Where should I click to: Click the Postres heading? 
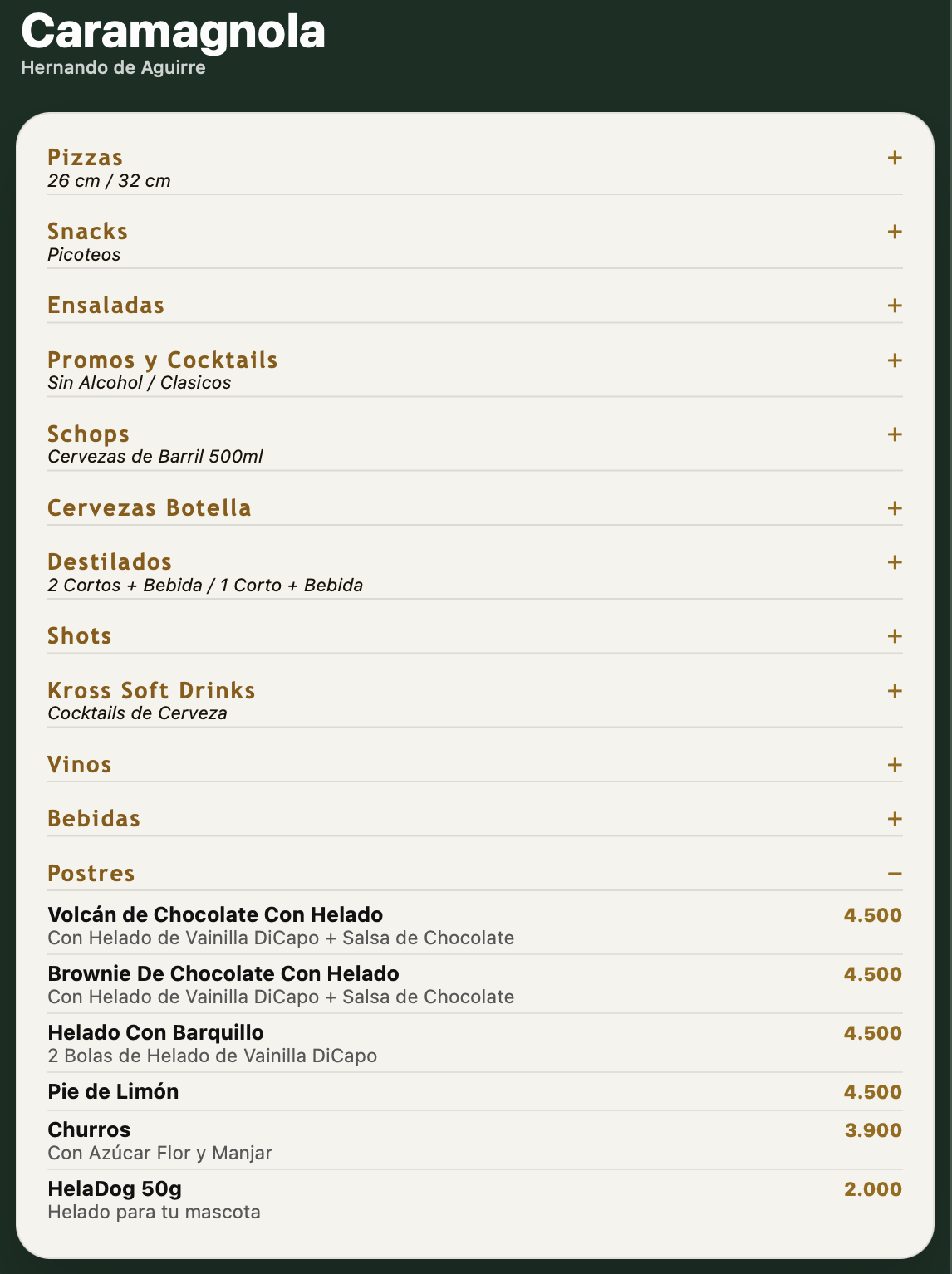click(x=91, y=874)
